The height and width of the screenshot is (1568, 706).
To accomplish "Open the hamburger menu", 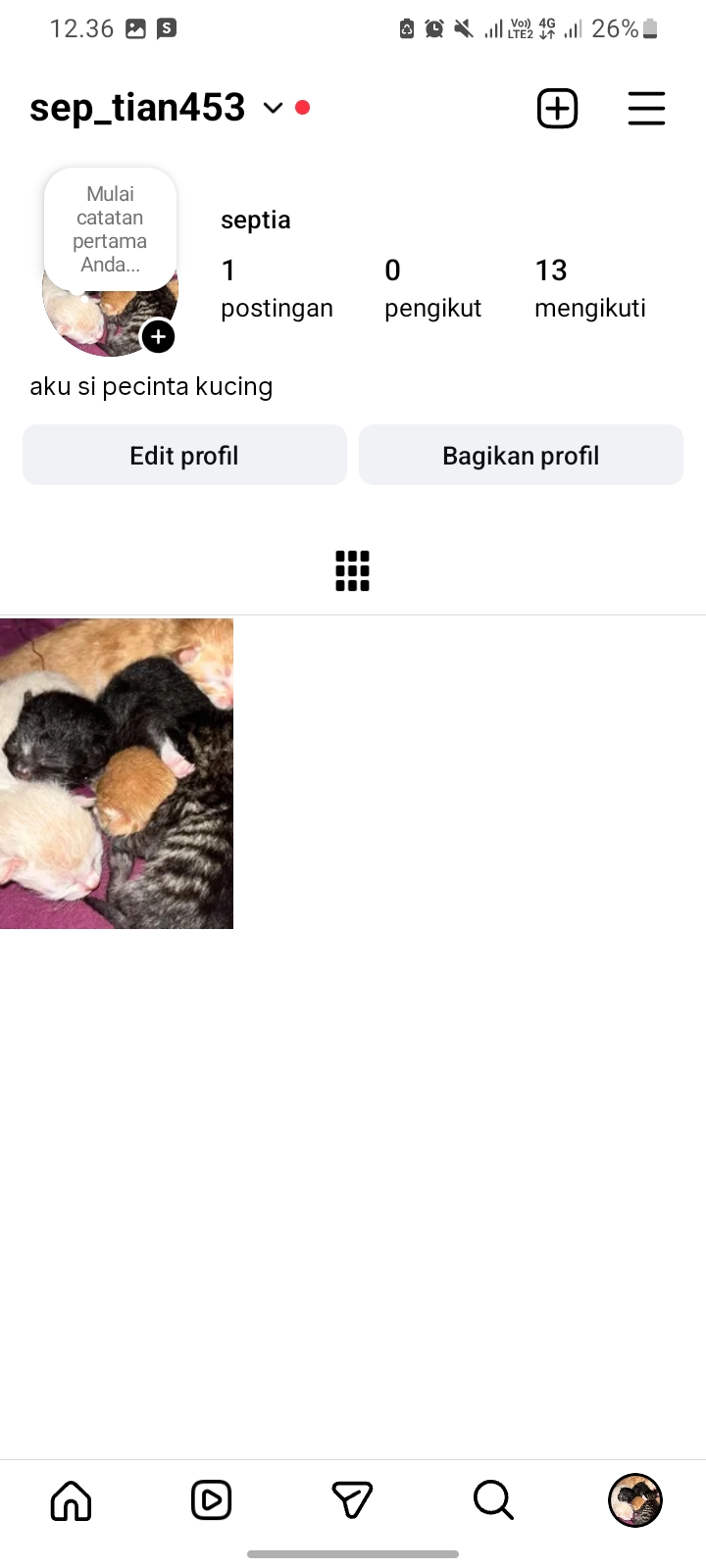I will tap(646, 108).
